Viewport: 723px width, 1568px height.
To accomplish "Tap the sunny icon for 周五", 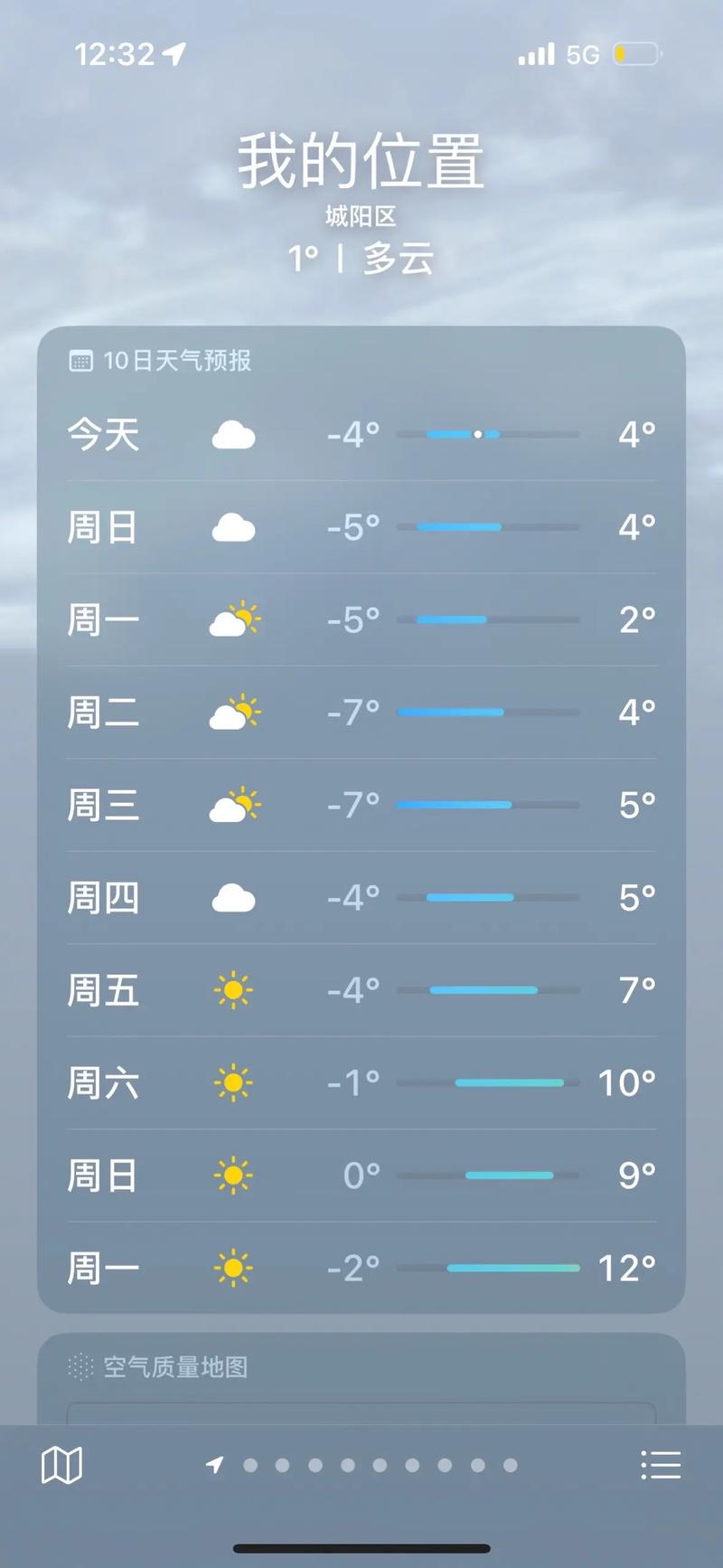I will pos(233,990).
